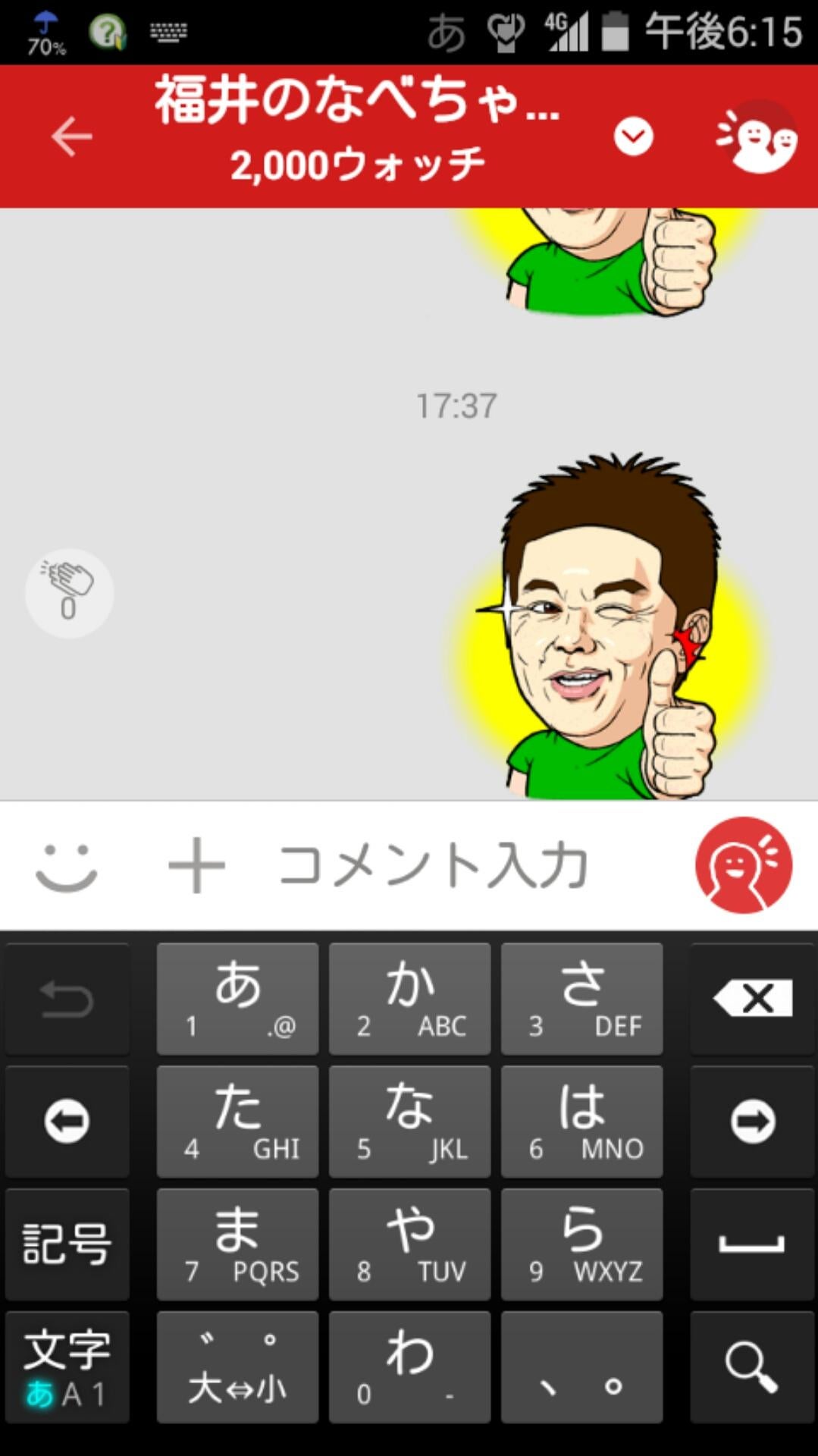Expand the stream title dropdown chevron
The height and width of the screenshot is (1456, 818).
(x=634, y=136)
